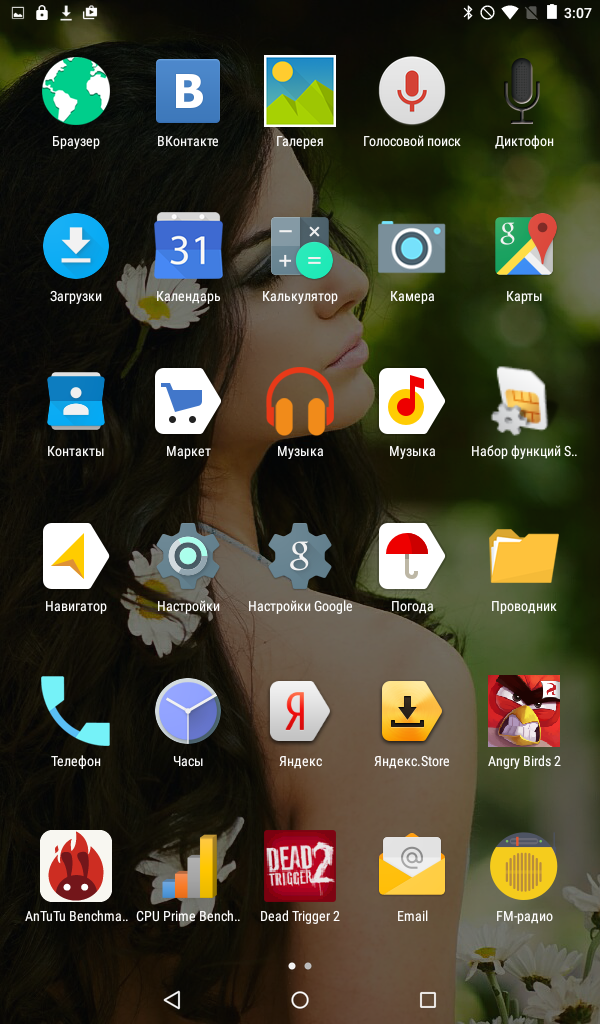Start Голосовой поиск

coord(412,92)
